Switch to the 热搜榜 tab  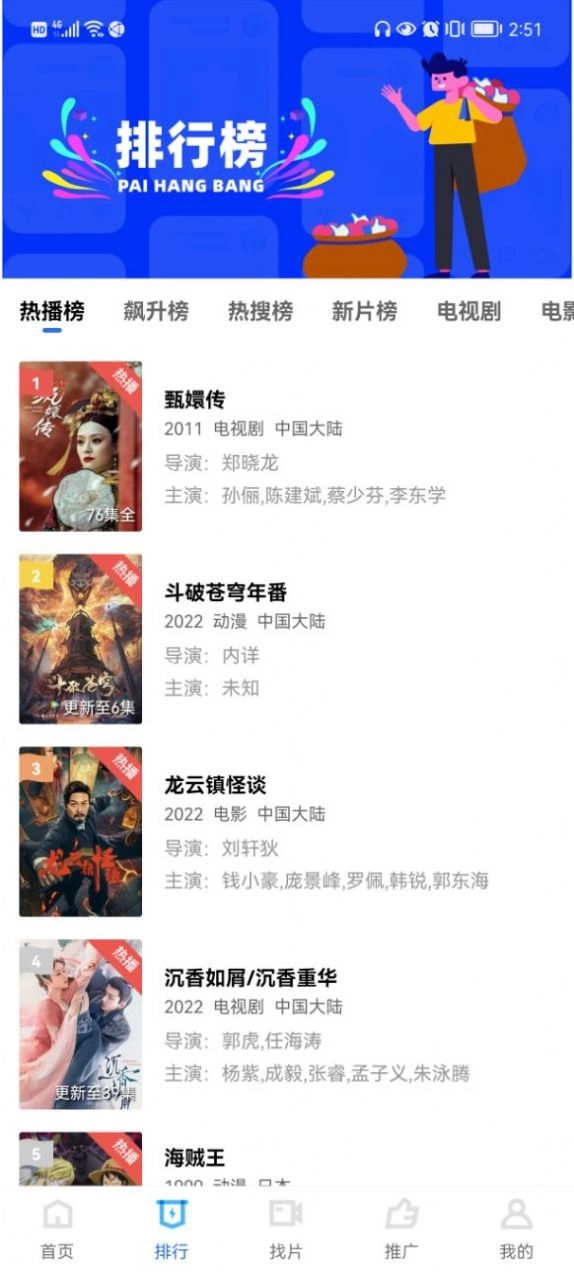[x=260, y=311]
